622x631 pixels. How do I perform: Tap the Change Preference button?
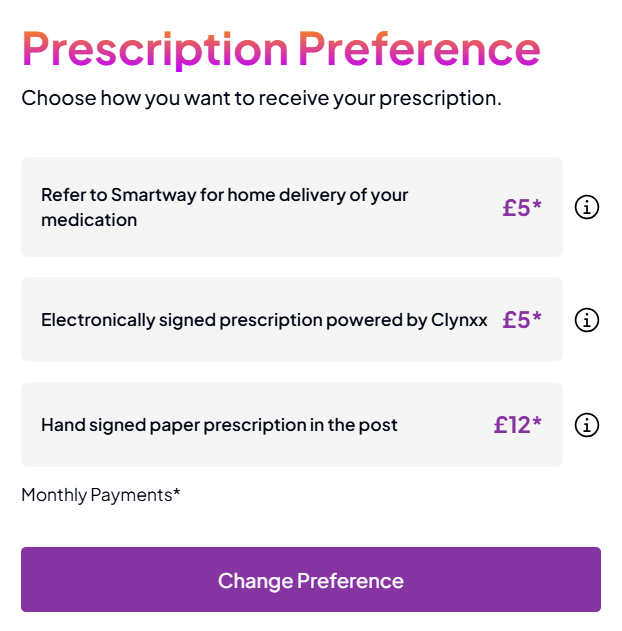click(x=310, y=580)
